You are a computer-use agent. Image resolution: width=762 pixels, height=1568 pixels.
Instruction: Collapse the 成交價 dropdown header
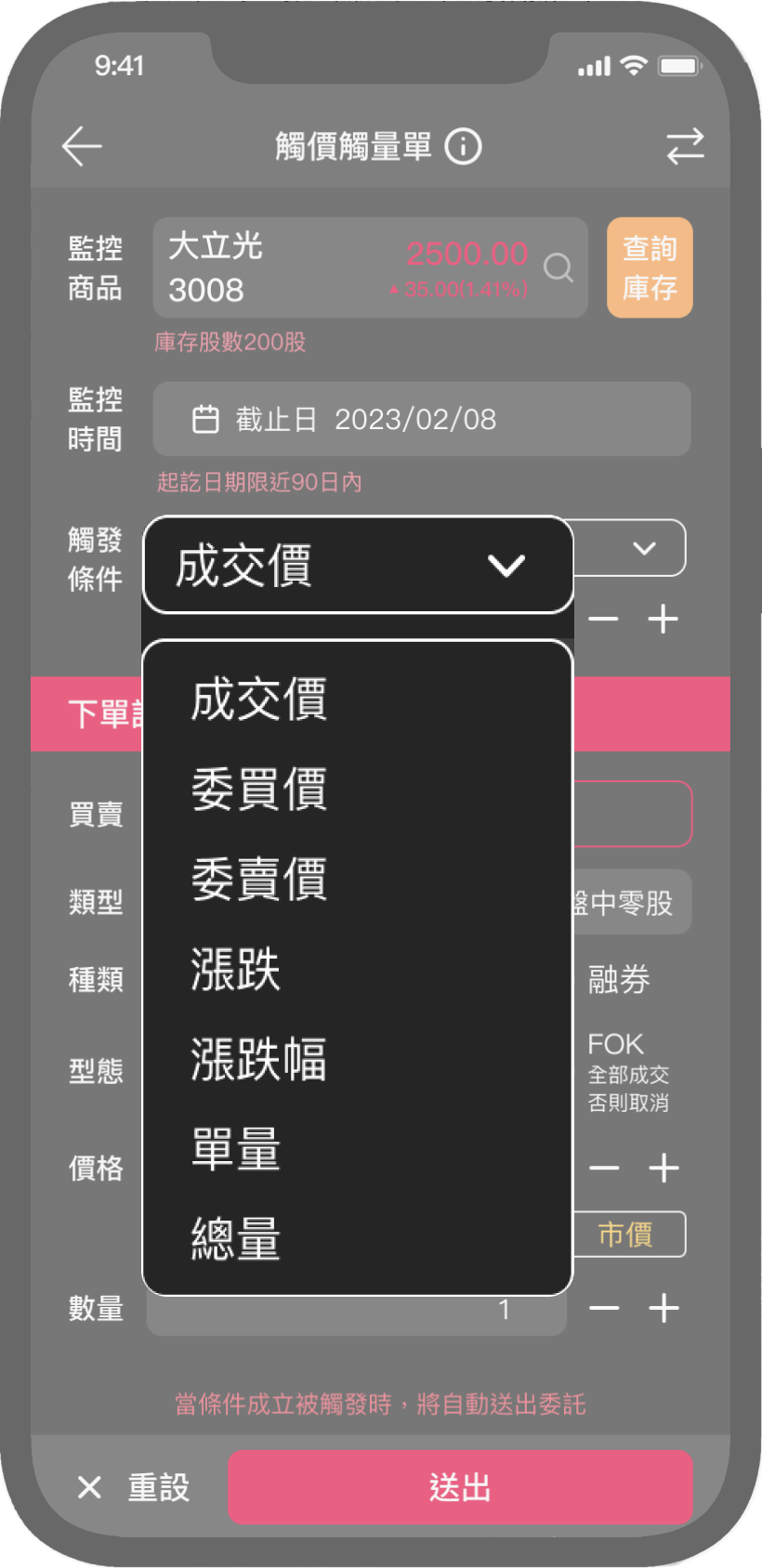click(x=358, y=565)
